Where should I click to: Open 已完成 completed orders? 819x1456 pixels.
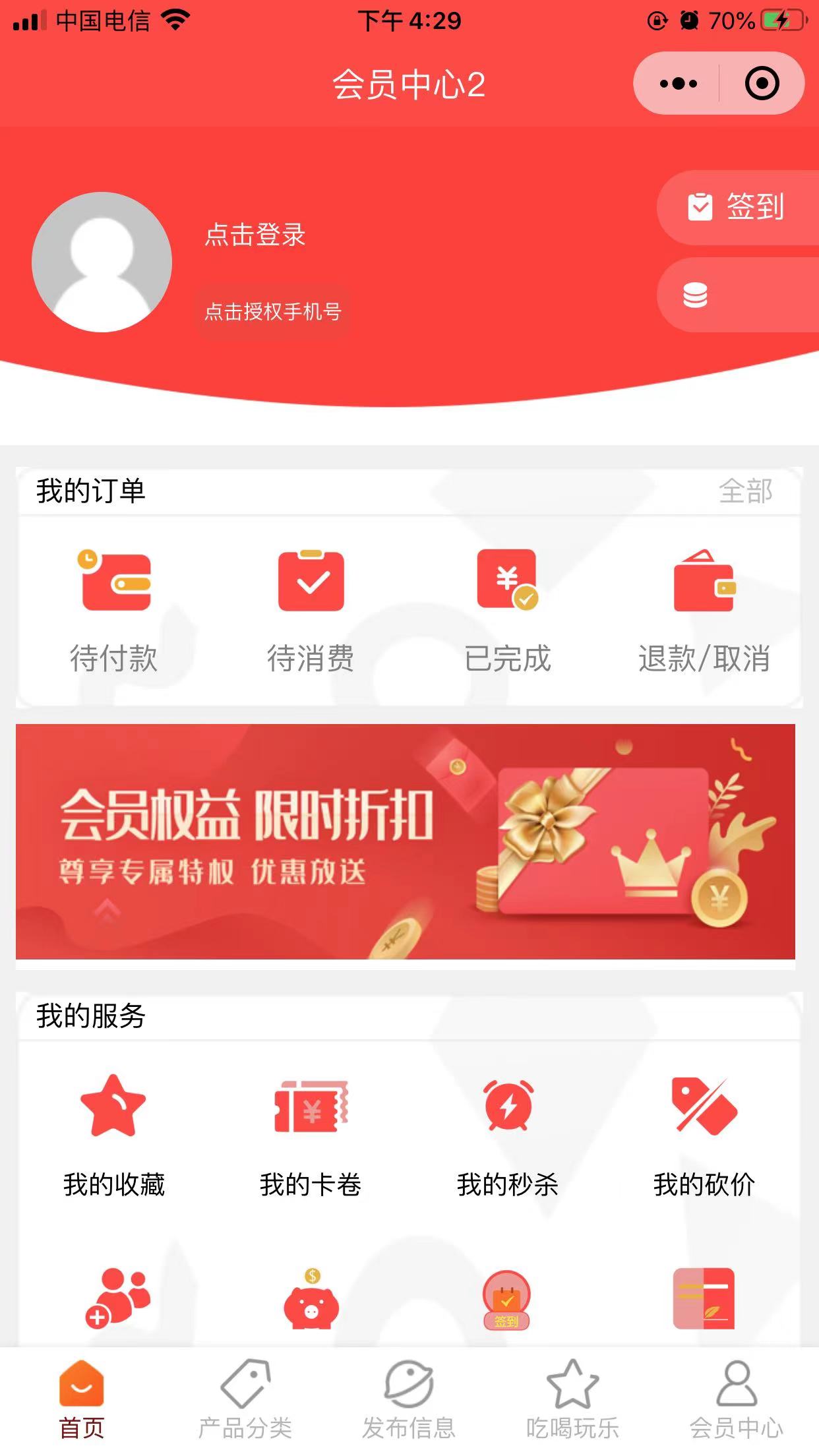coord(507,610)
